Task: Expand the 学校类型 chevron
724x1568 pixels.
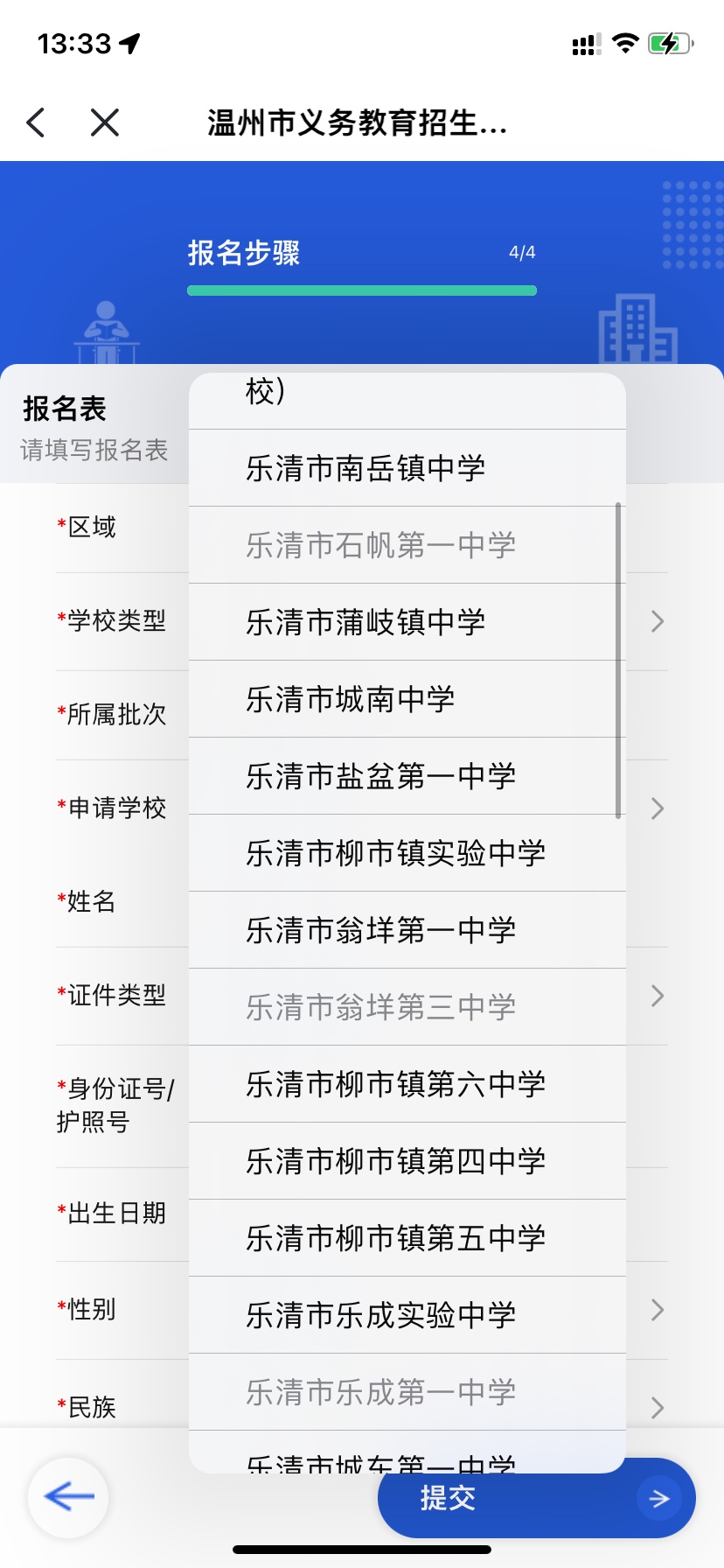Action: point(658,621)
